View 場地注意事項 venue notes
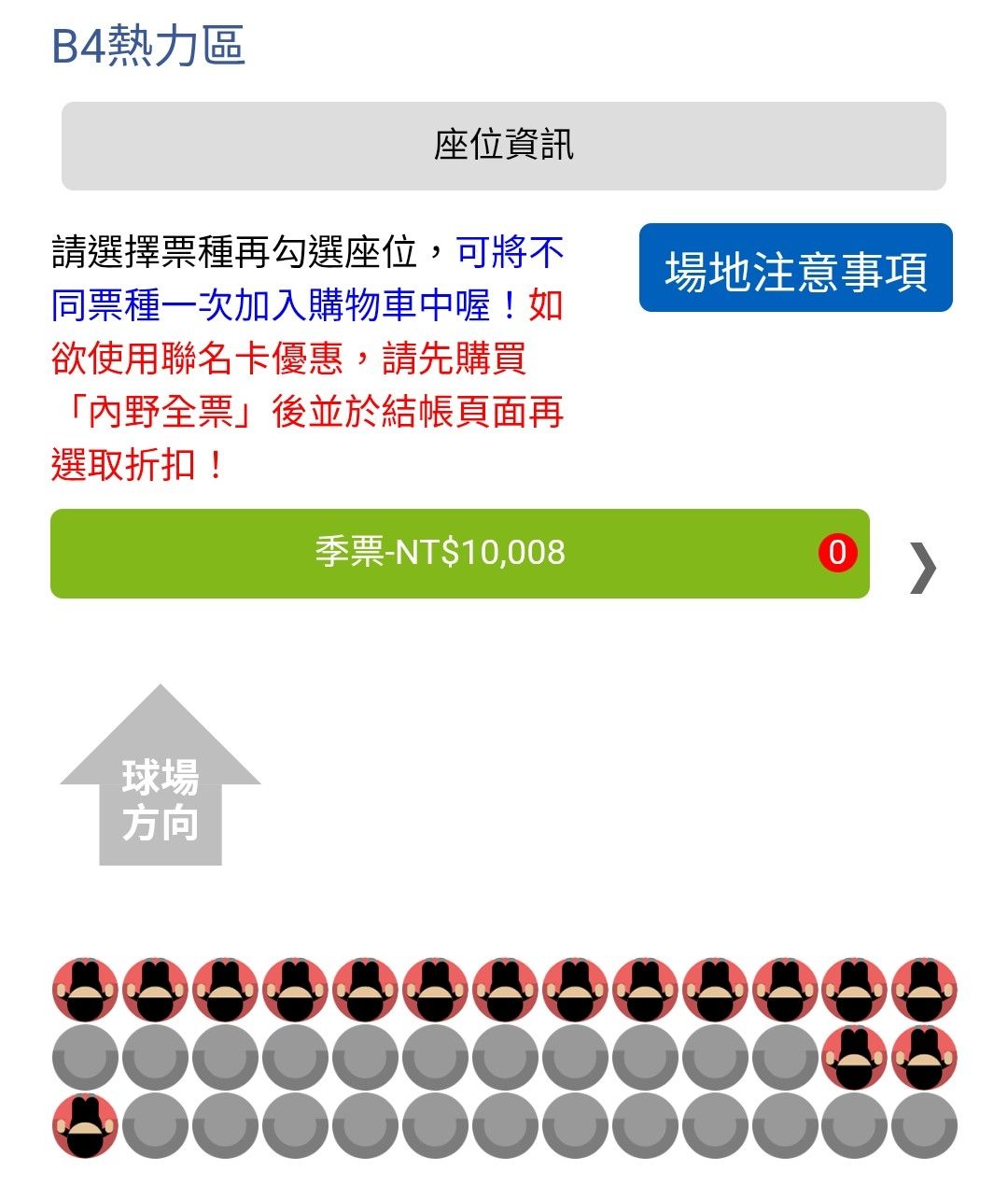This screenshot has height=1184, width=1008. click(x=795, y=268)
